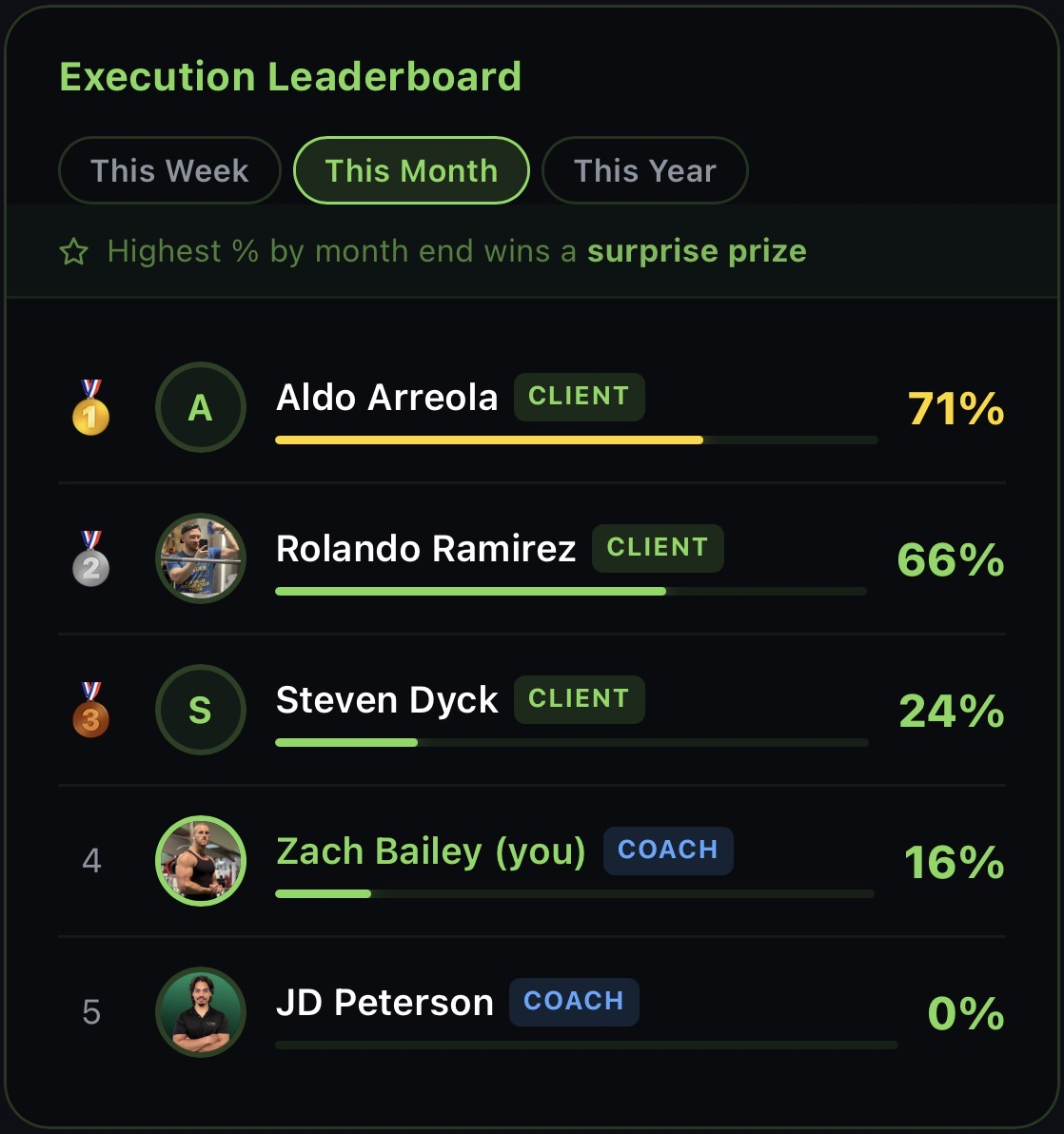Click JD Peterson's avatar photo
The image size is (1064, 1134).
200,1012
